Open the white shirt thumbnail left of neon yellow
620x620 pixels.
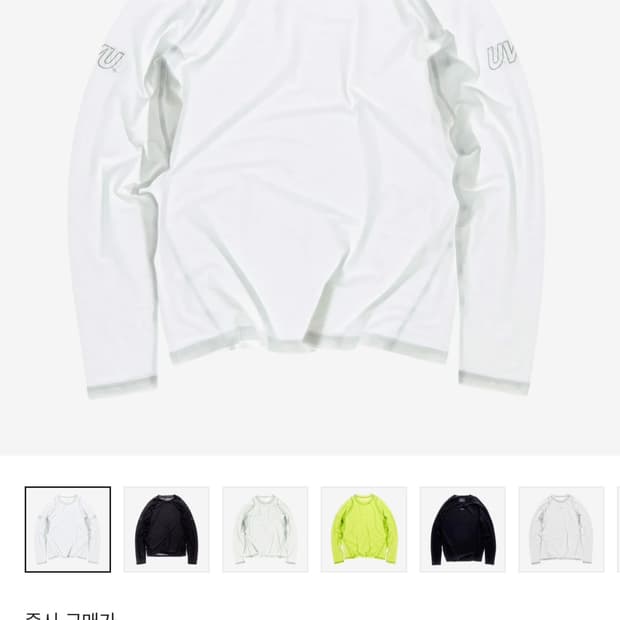click(265, 529)
